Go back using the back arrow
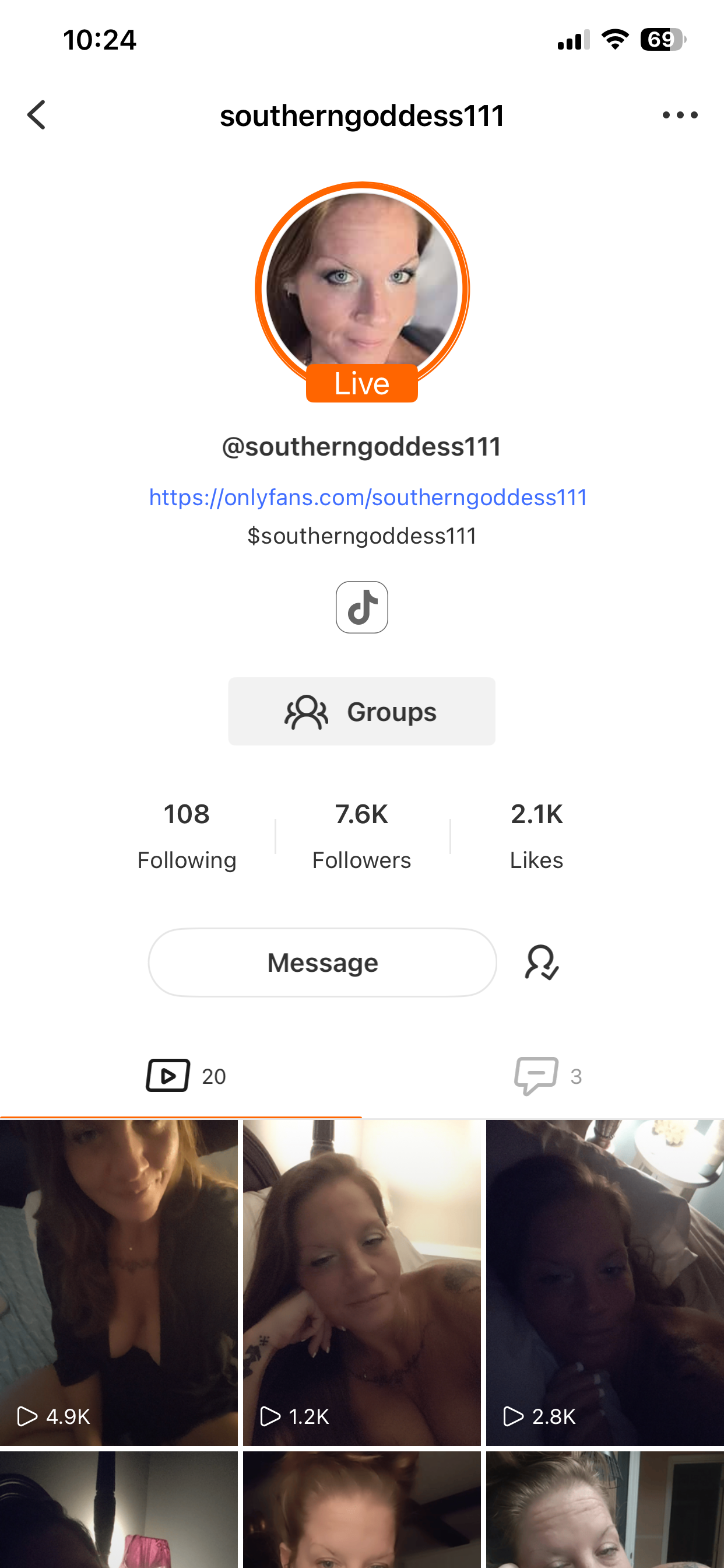This screenshot has width=724, height=1568. point(37,115)
